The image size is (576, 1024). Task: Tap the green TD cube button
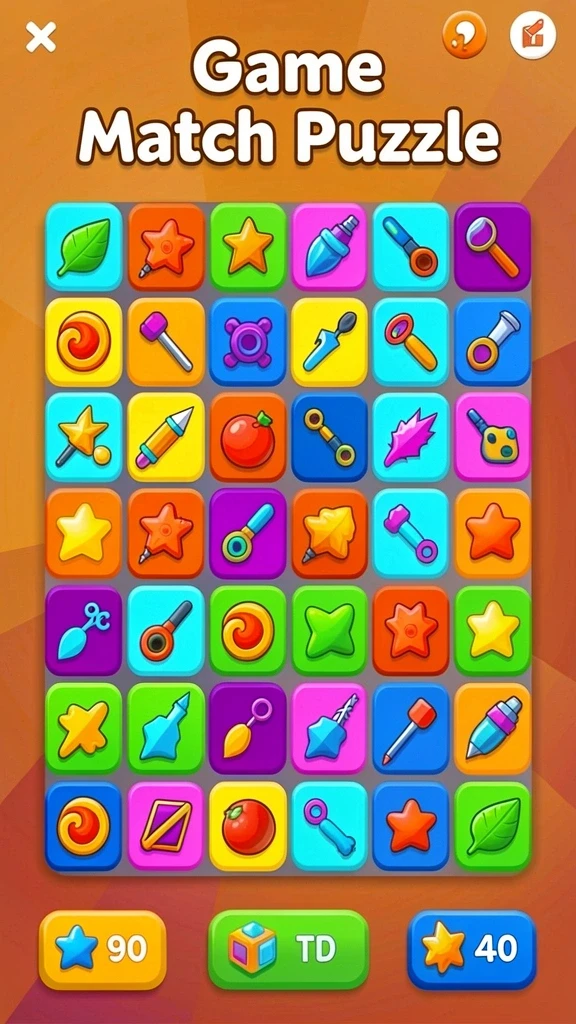(x=288, y=949)
